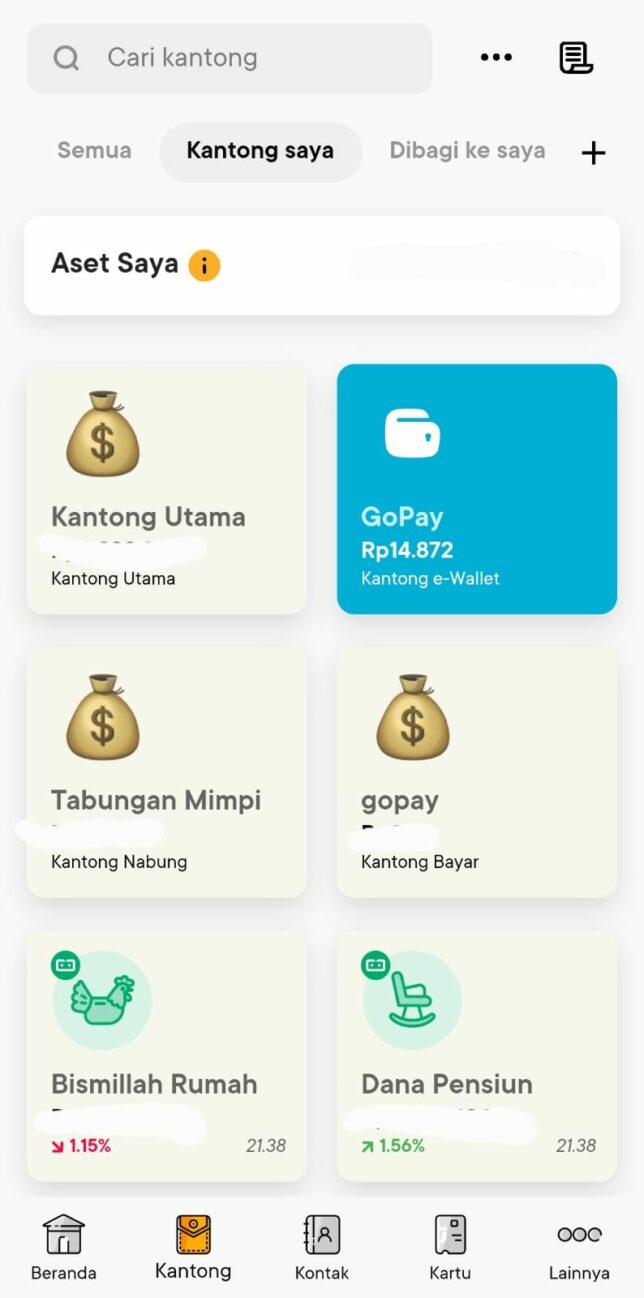Open the Lainnya tab
Image resolution: width=644 pixels, height=1298 pixels.
579,1247
